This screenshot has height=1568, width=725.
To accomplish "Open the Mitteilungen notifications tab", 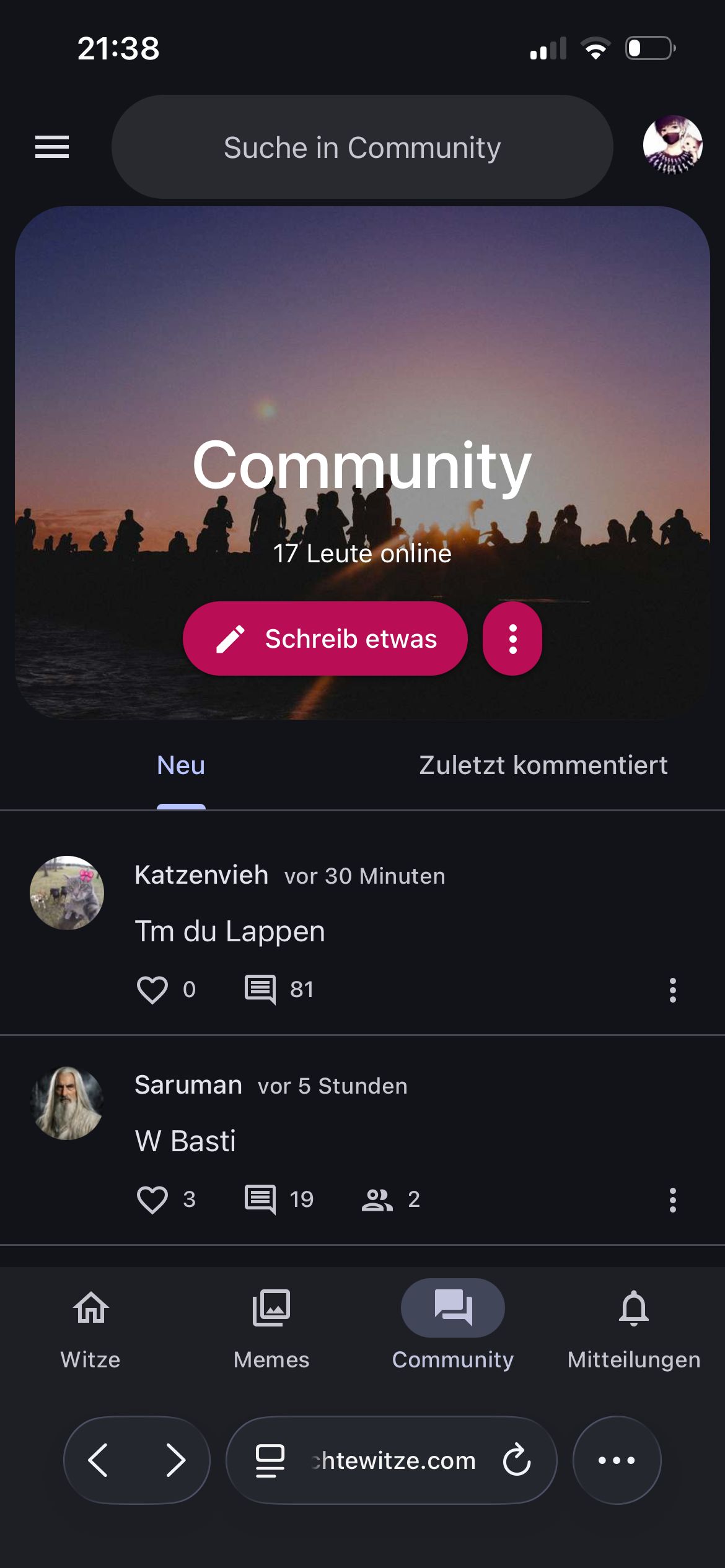I will pyautogui.click(x=634, y=1328).
